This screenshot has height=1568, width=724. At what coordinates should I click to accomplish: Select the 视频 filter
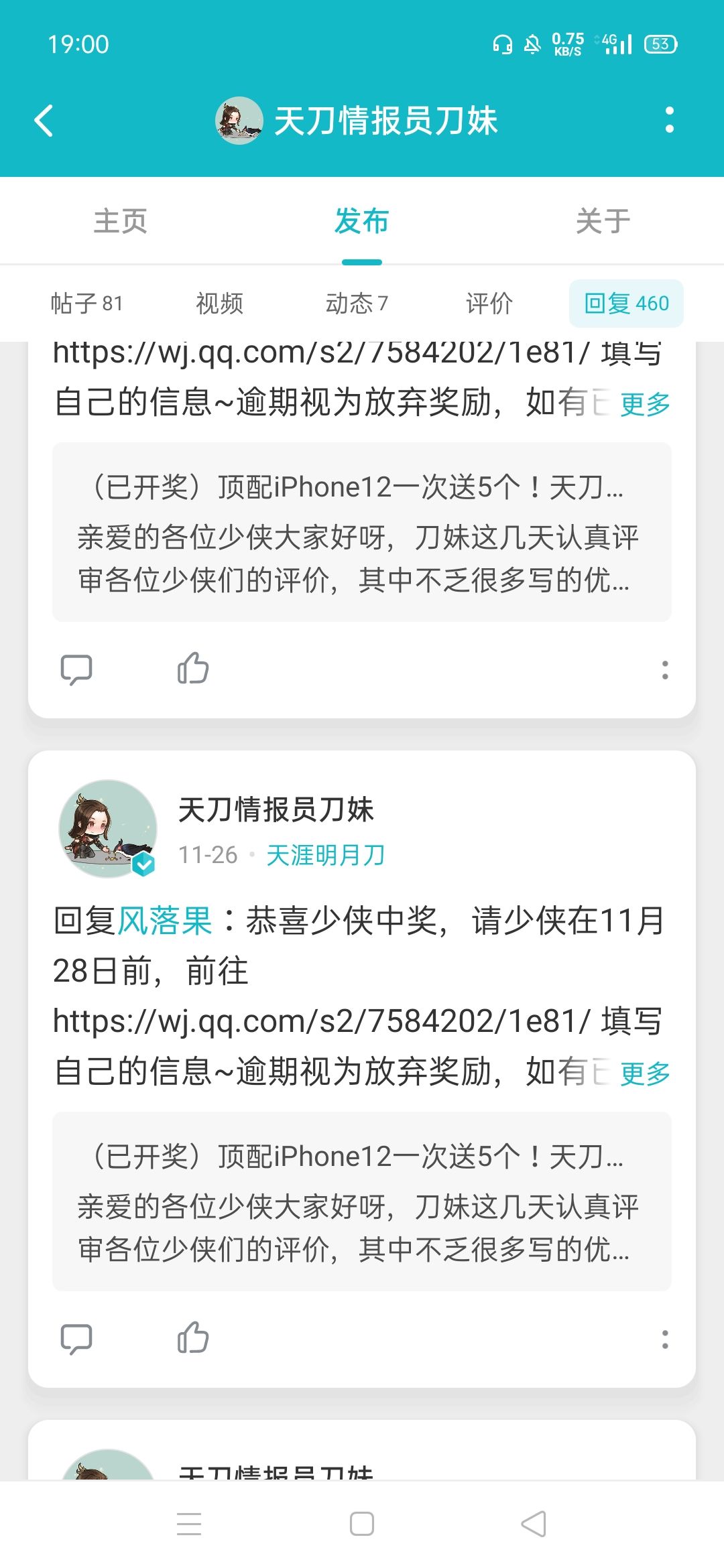click(x=220, y=304)
